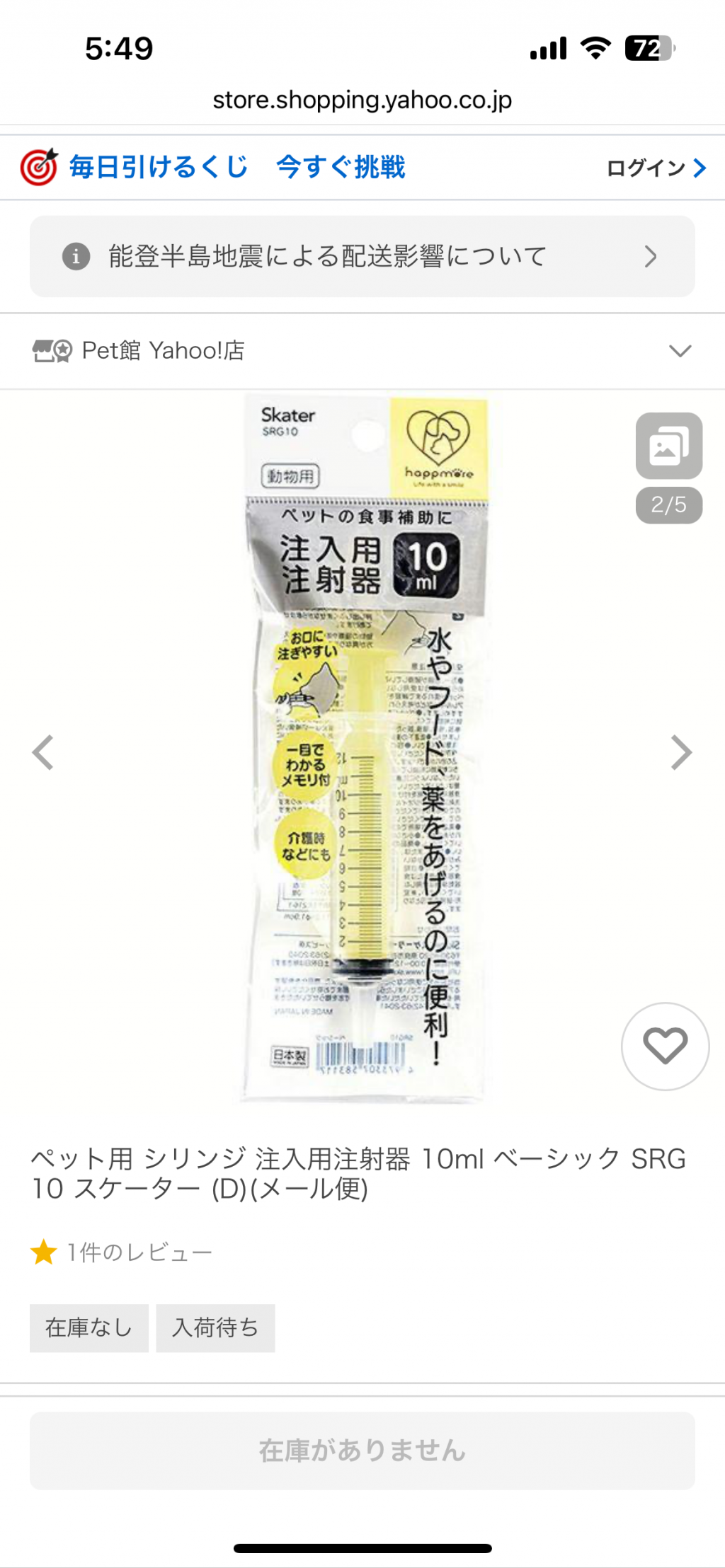Screen dimensions: 725x1568
Task: Open the product image gallery icon
Action: [669, 446]
